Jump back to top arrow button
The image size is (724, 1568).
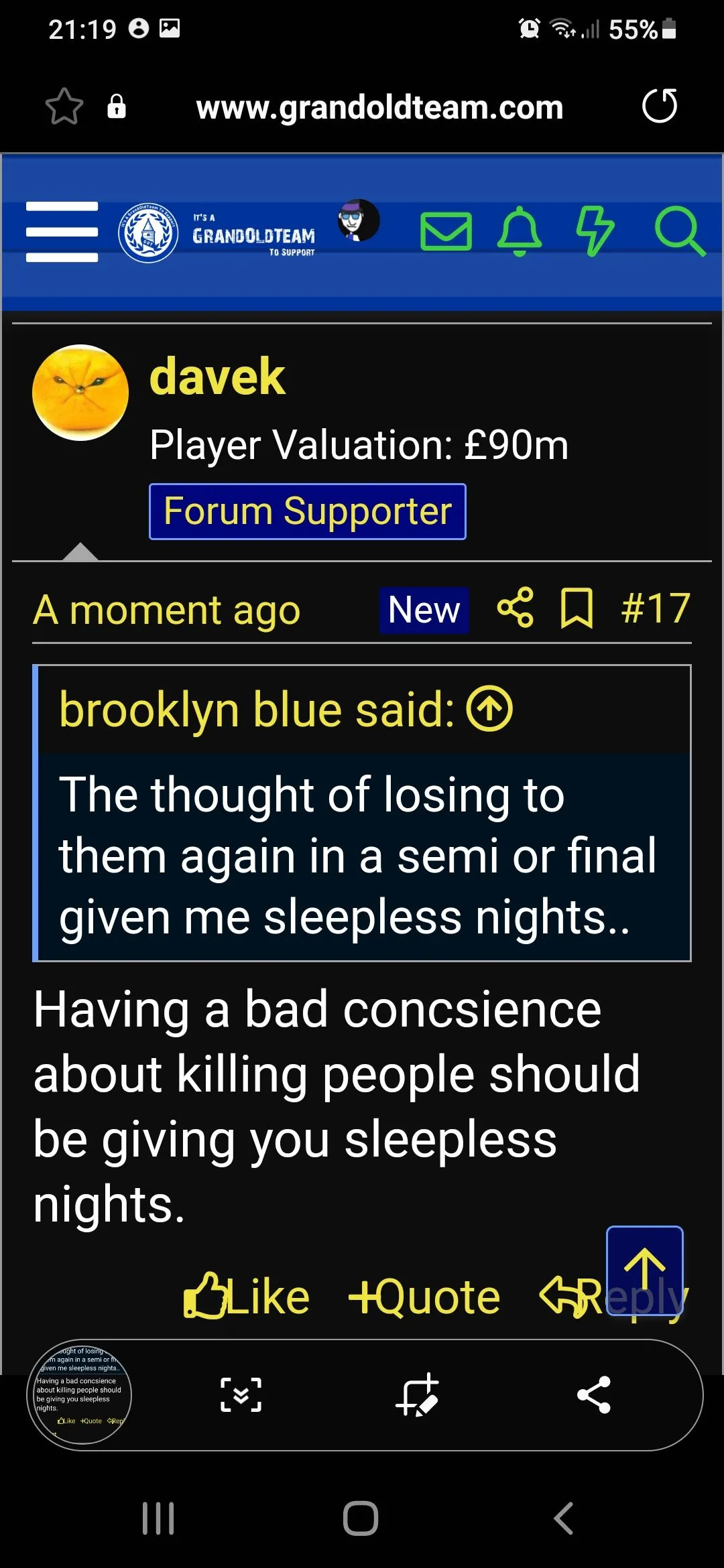pos(644,1270)
